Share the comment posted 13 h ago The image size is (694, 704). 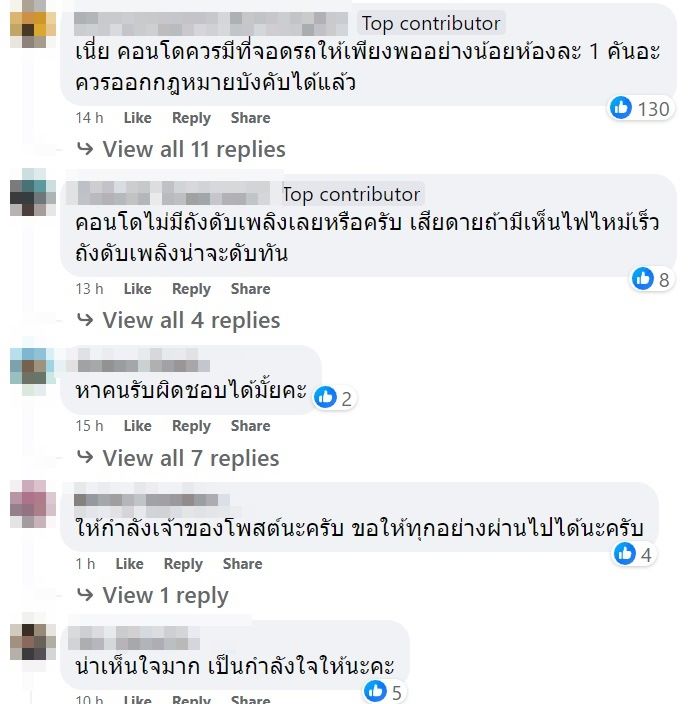[250, 289]
